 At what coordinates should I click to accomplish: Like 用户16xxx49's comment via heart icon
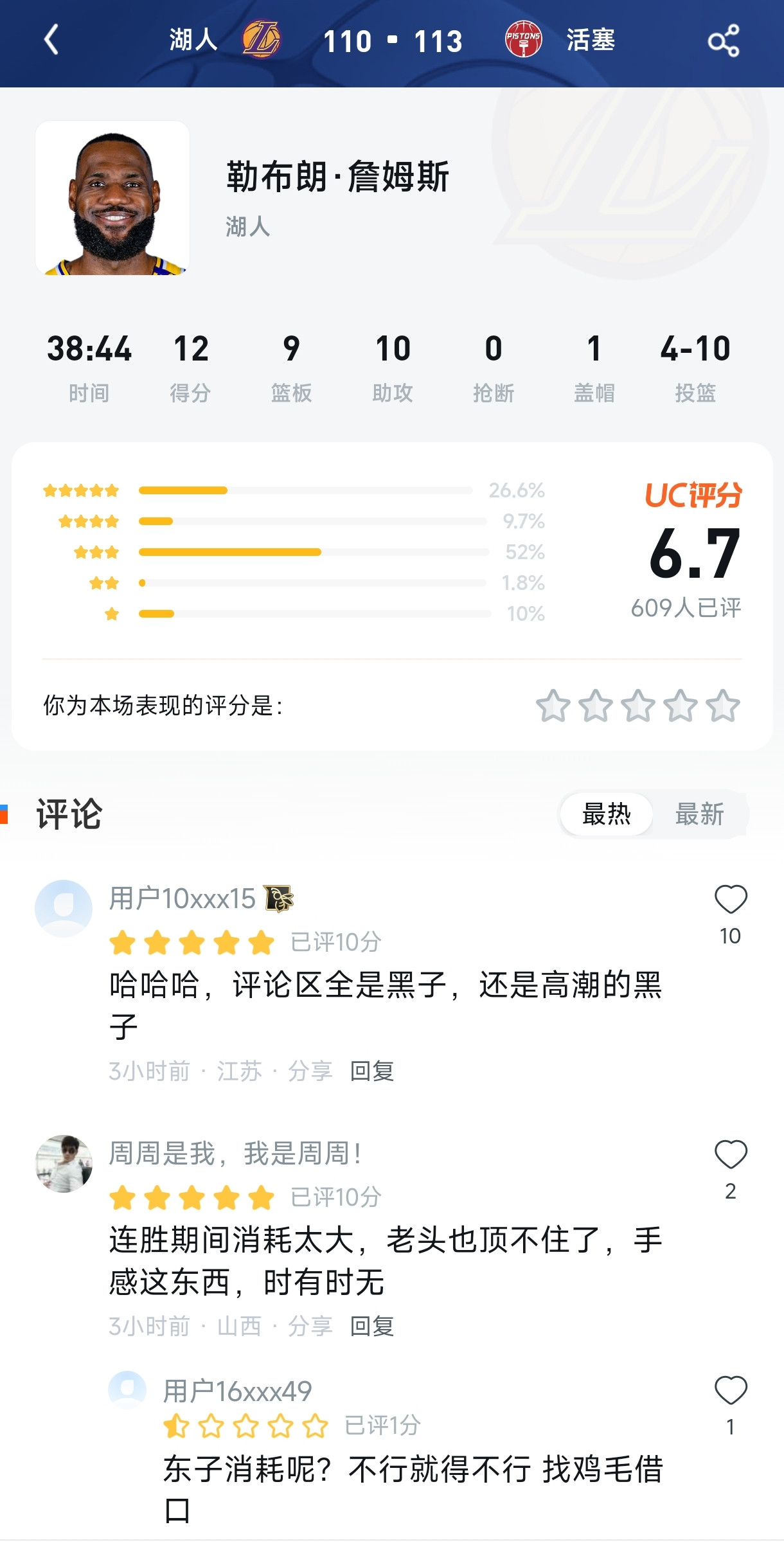(x=729, y=1389)
